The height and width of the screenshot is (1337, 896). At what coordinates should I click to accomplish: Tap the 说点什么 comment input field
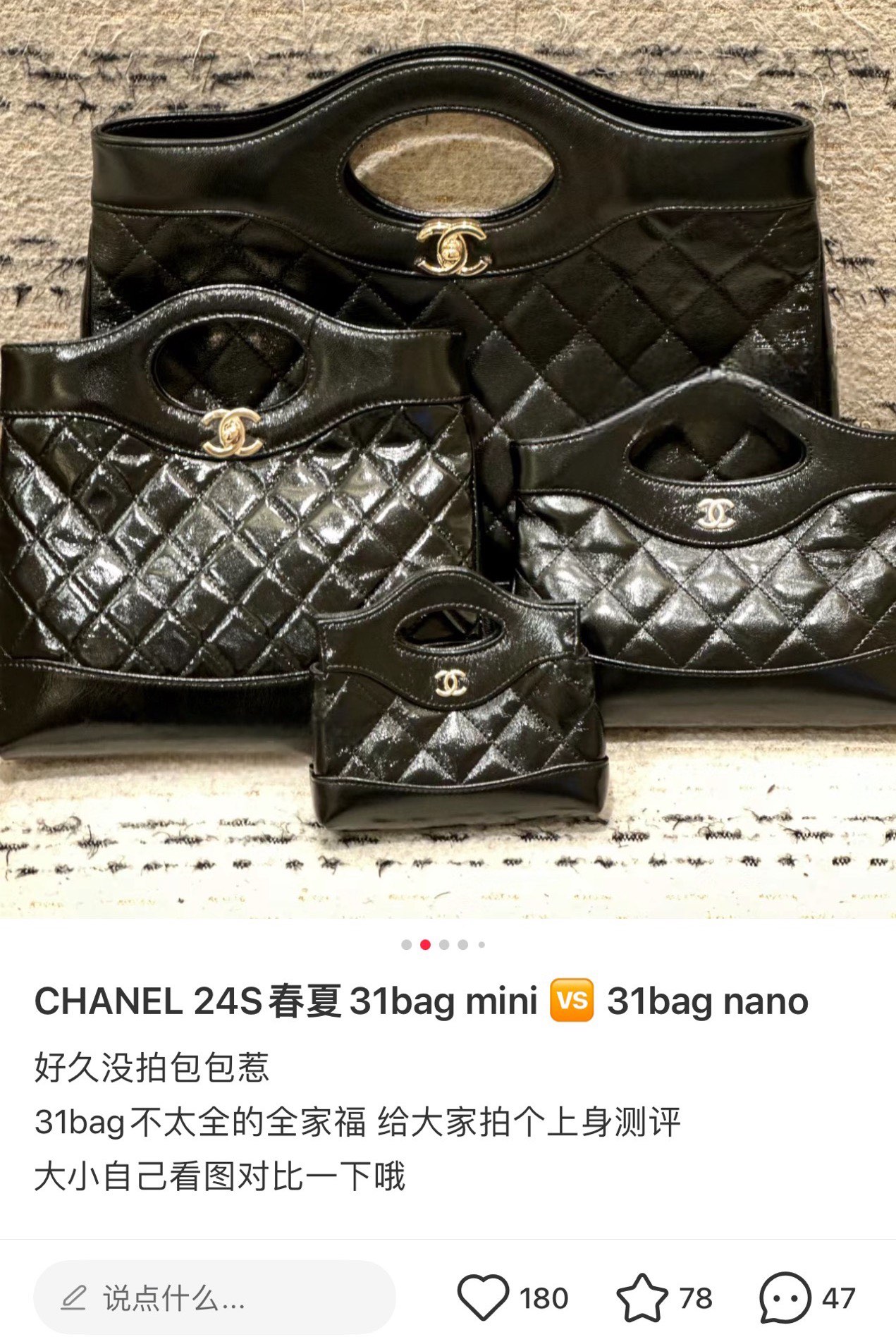[215, 1298]
